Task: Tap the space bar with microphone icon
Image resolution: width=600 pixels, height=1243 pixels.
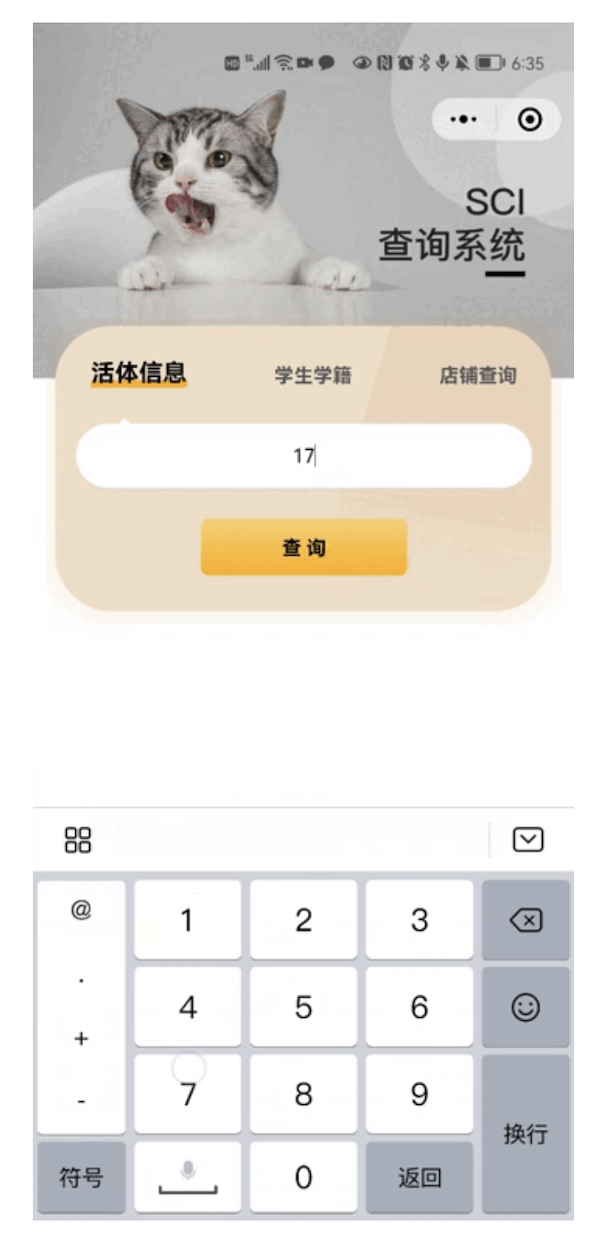Action: click(x=187, y=1178)
